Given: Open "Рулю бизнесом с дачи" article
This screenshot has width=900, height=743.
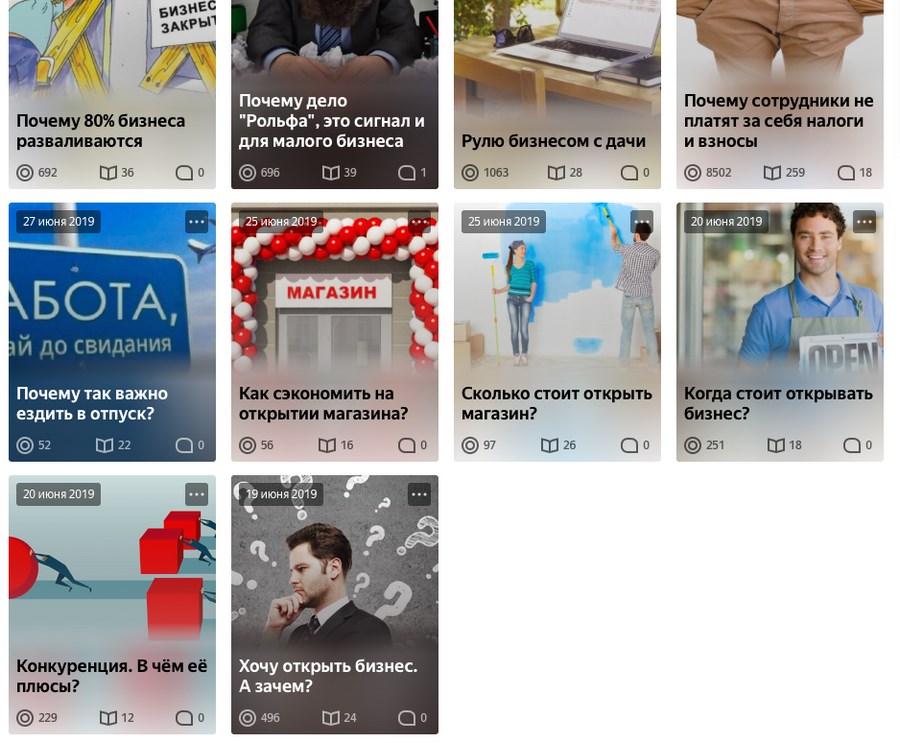Looking at the screenshot, I should 554,141.
